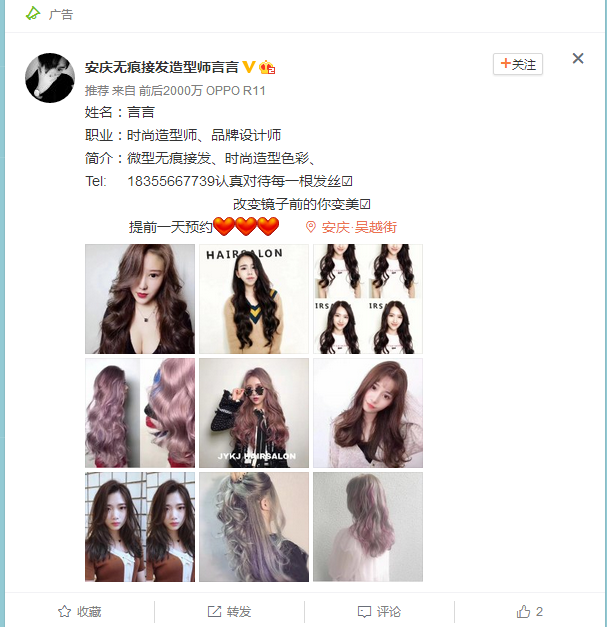The width and height of the screenshot is (607, 627).
Task: Open the OPPO R11 source link
Action: point(236,90)
